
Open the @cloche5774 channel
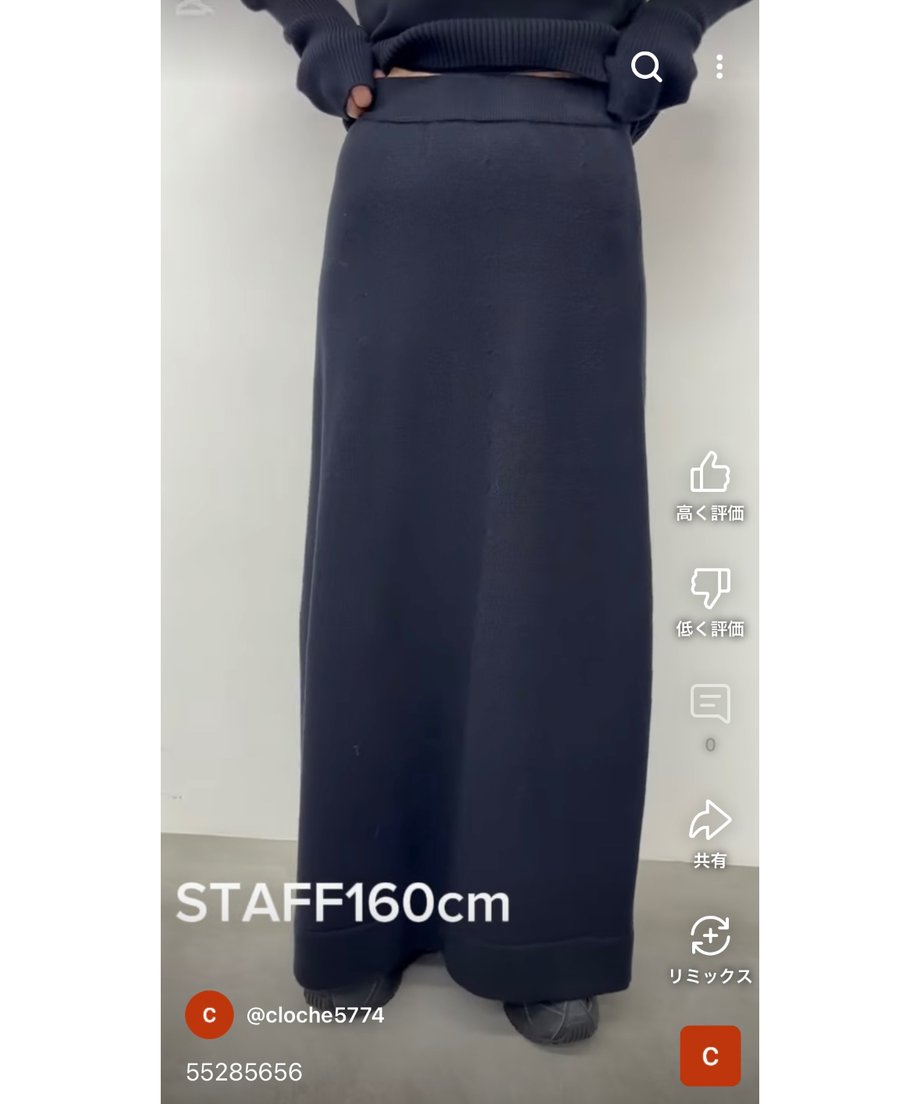point(314,1015)
